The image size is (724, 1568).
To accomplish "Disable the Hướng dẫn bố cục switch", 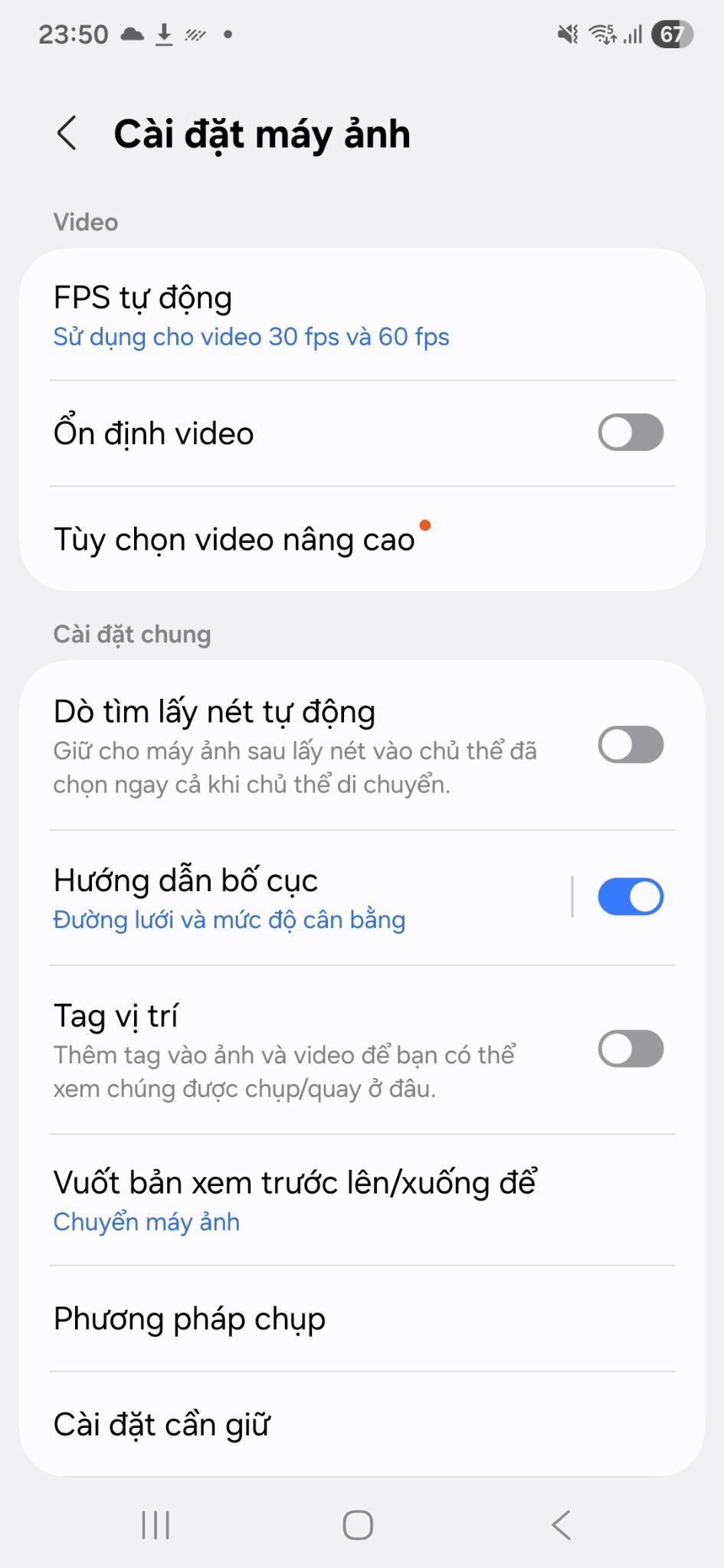I will (630, 897).
